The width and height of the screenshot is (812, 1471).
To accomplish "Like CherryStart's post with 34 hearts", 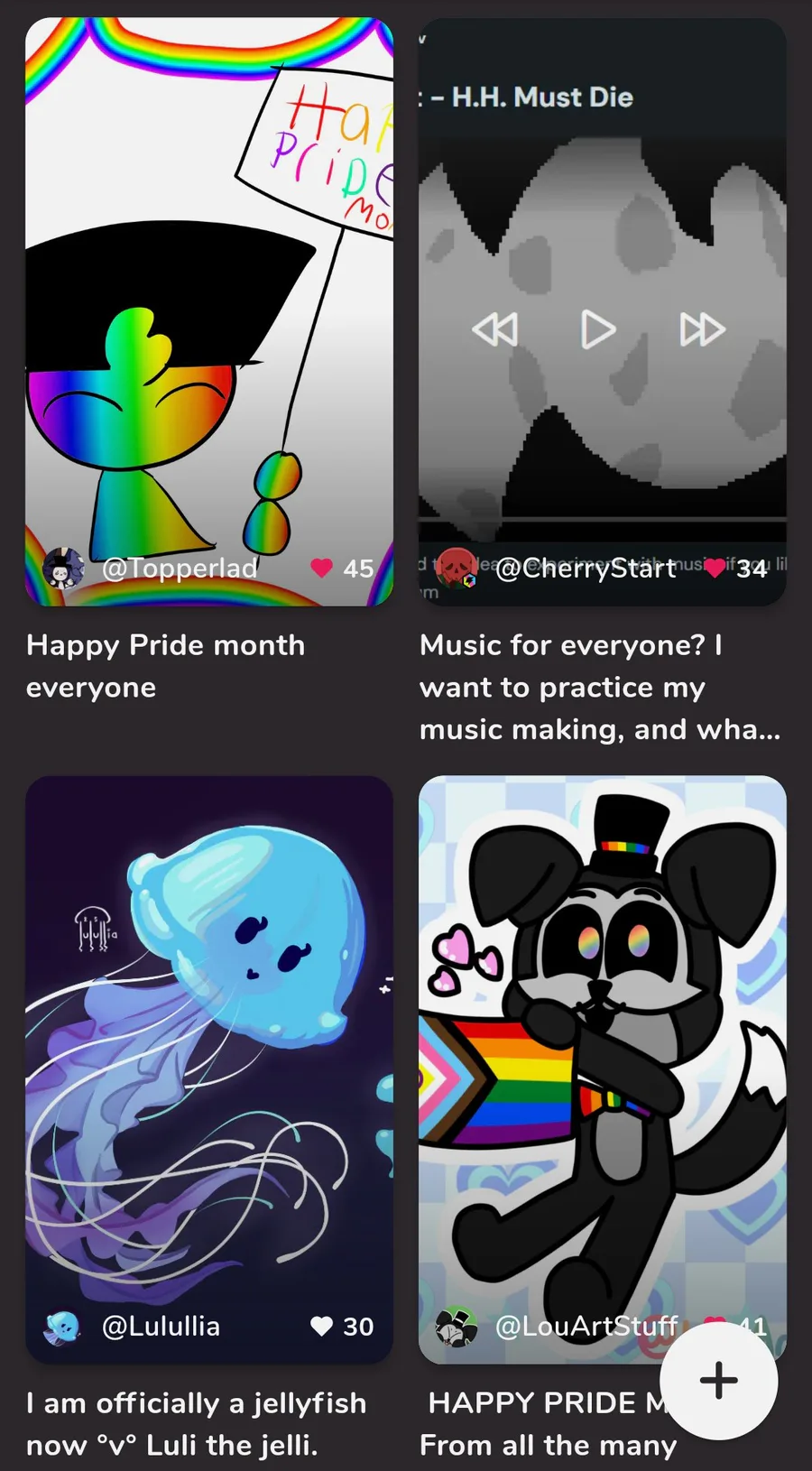I will [715, 568].
